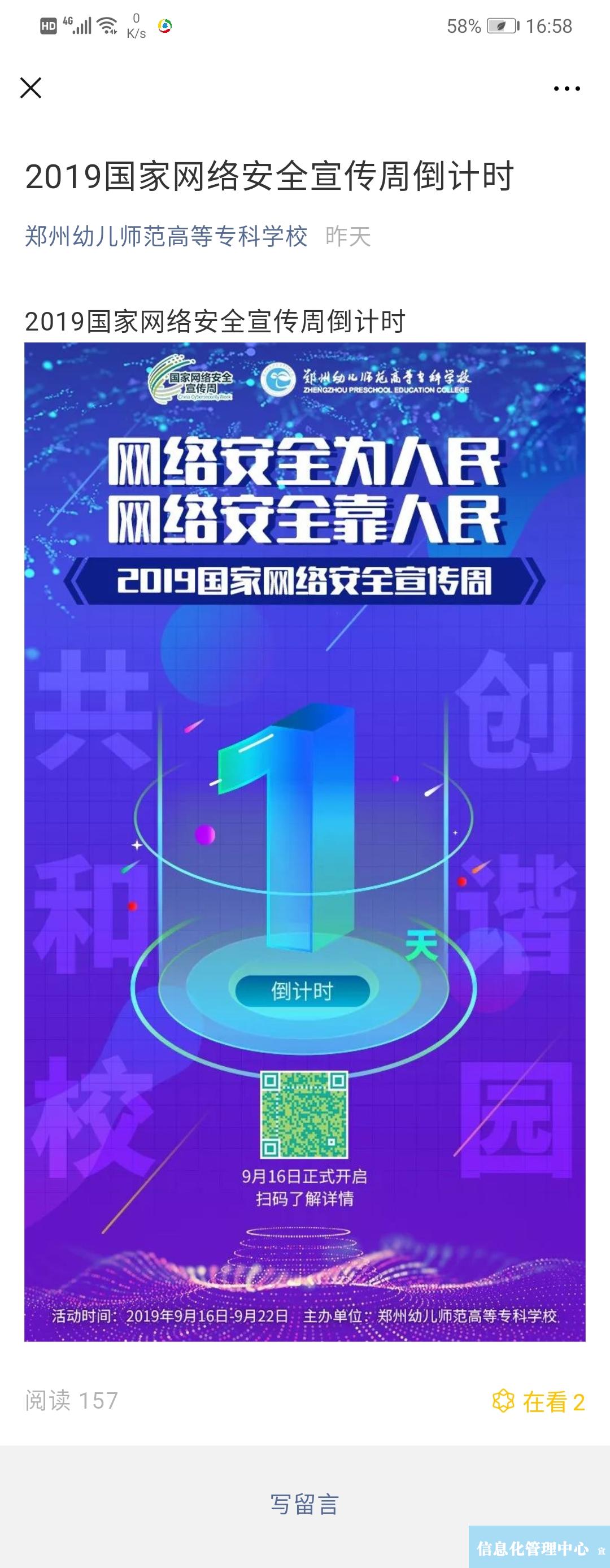Viewport: 610px width, 1568px height.
Task: Tap 写留言 to write a comment
Action: coord(304,1504)
